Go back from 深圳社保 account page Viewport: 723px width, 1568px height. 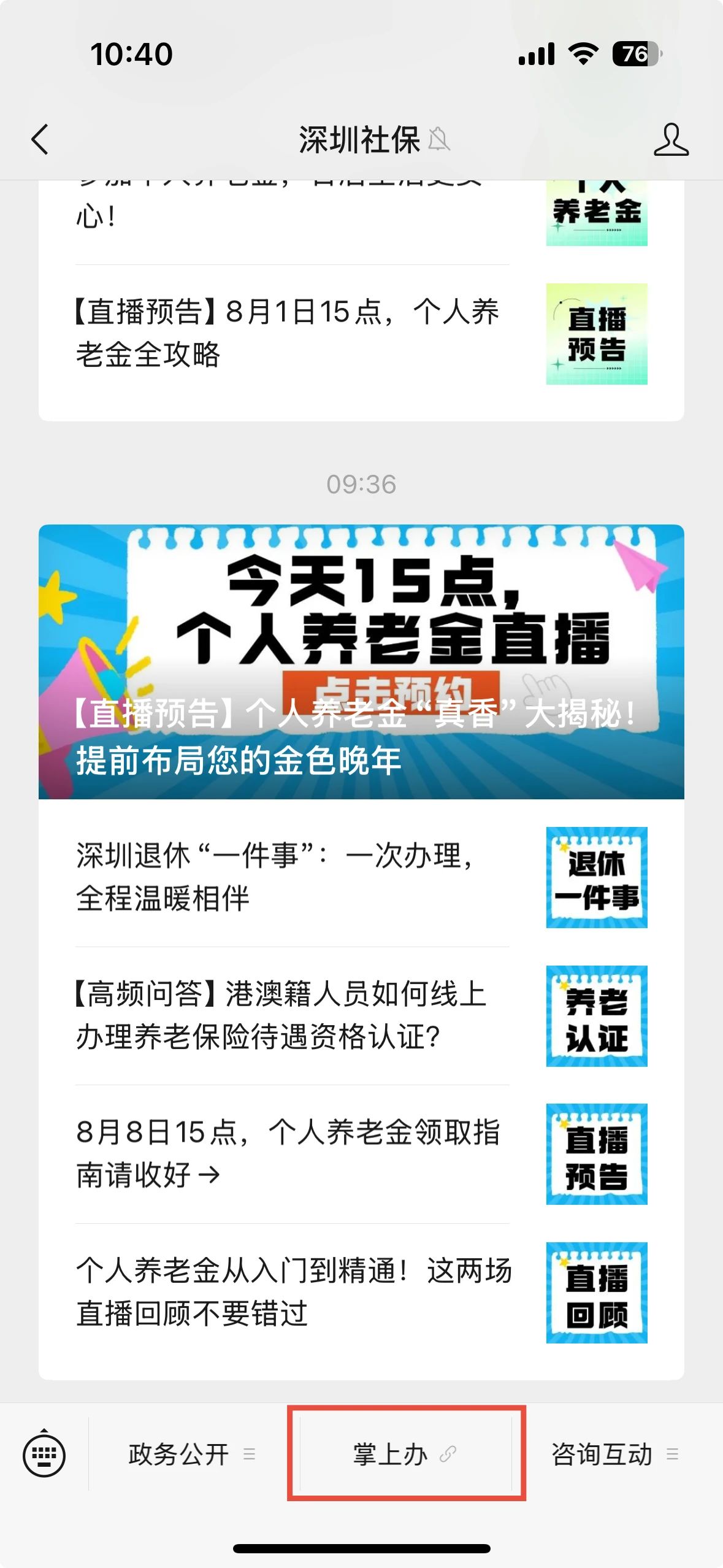tap(40, 140)
